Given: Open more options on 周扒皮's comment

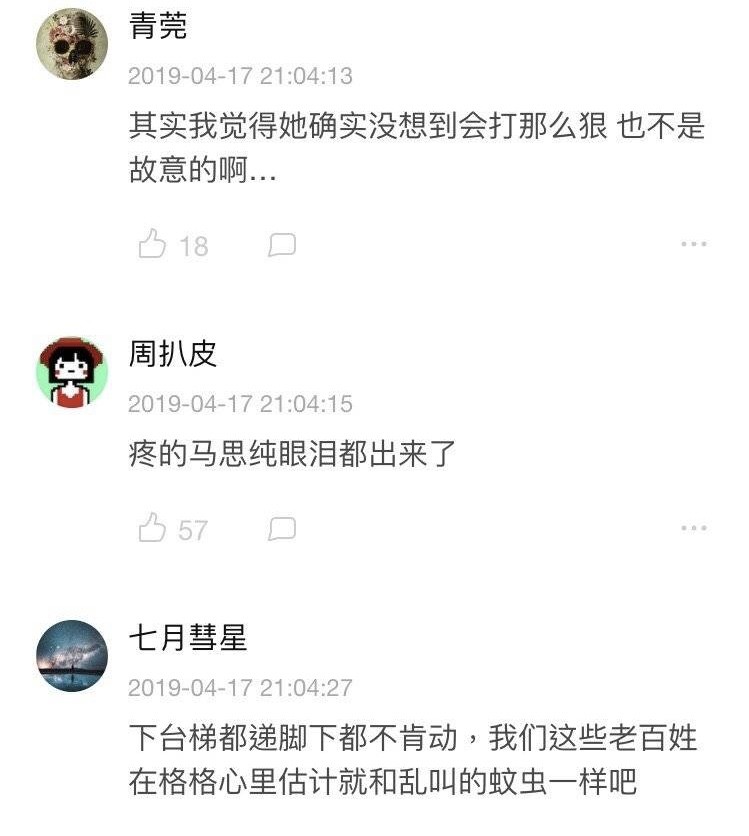Looking at the screenshot, I should coord(693,528).
